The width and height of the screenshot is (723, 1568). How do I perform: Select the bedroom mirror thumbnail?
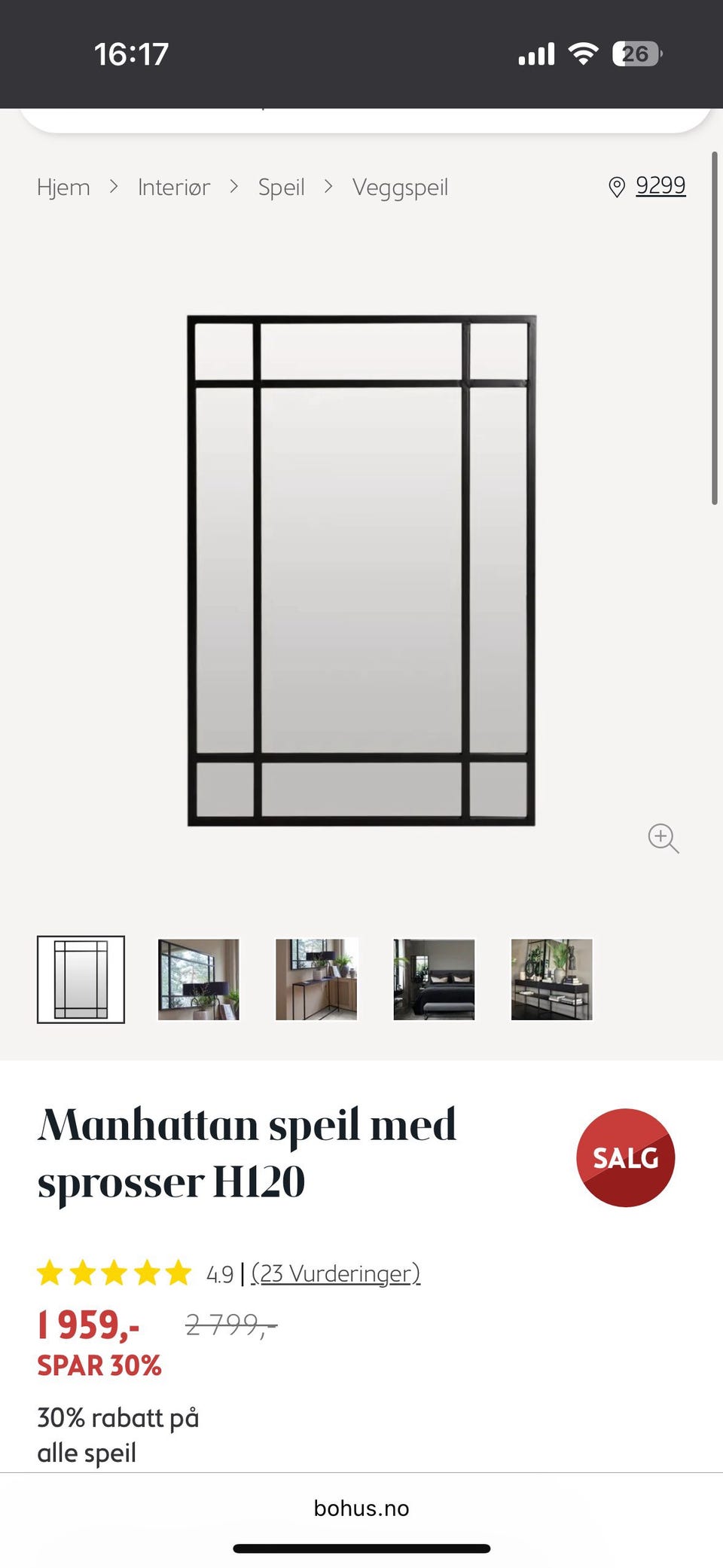pos(434,980)
